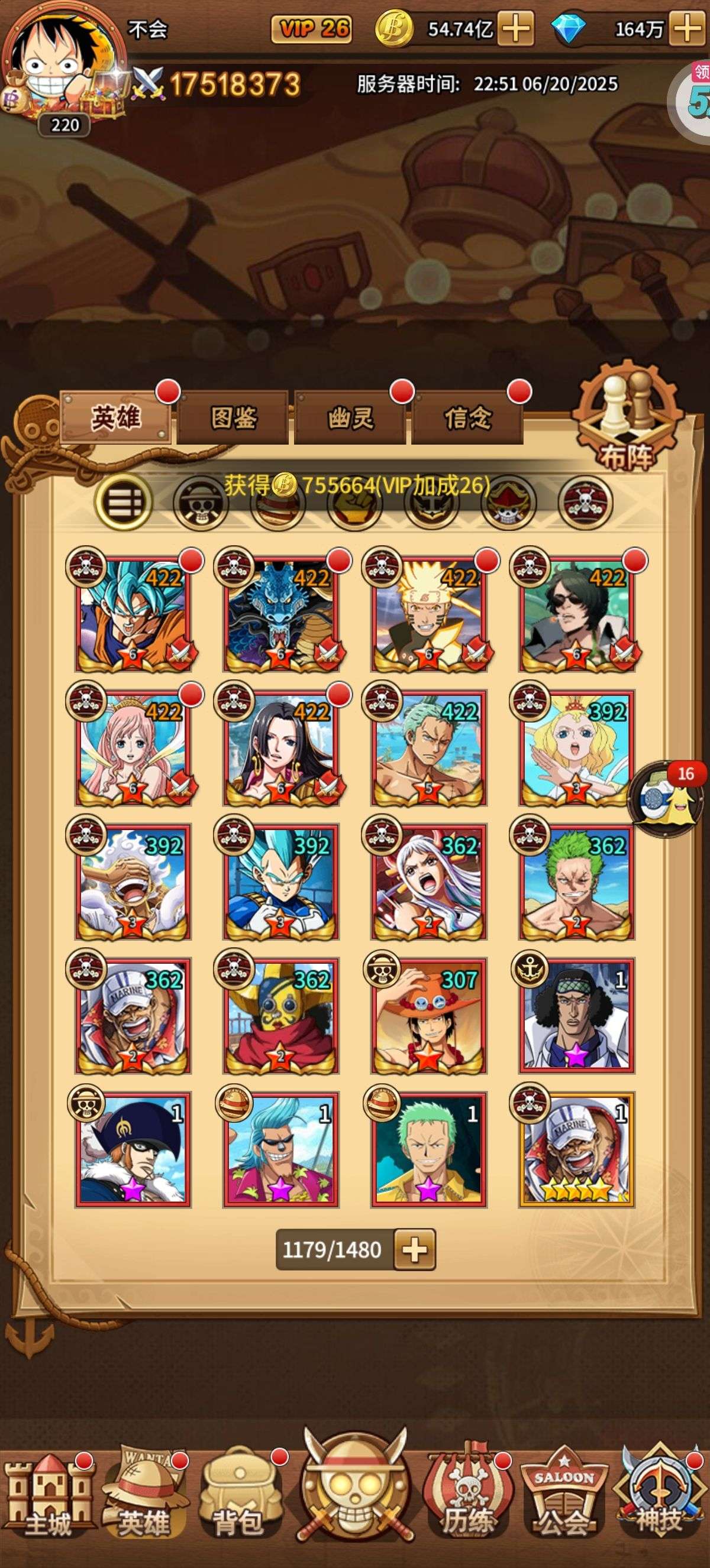
Task: Add more gold coins
Action: (x=515, y=28)
